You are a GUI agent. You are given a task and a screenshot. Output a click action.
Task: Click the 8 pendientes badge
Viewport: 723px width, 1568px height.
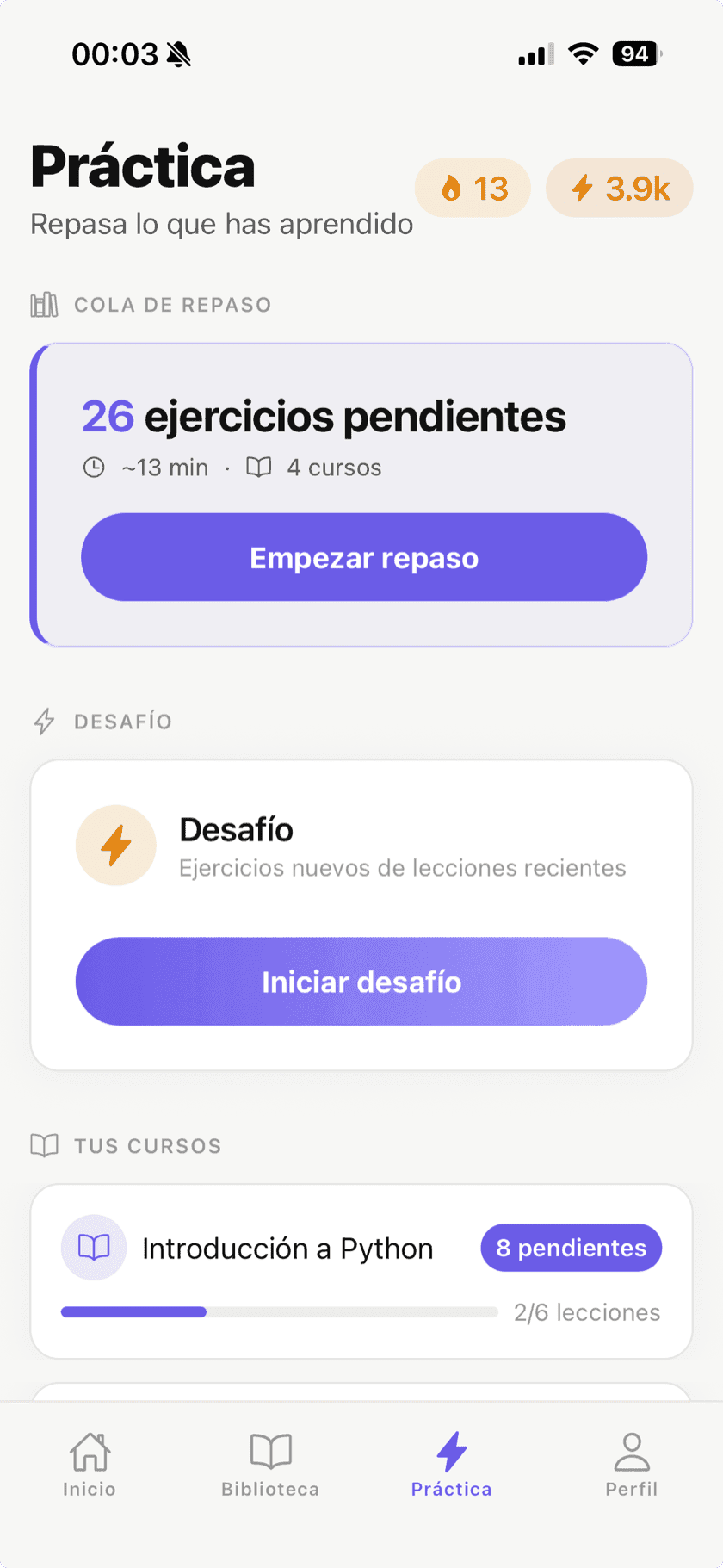click(x=571, y=1247)
